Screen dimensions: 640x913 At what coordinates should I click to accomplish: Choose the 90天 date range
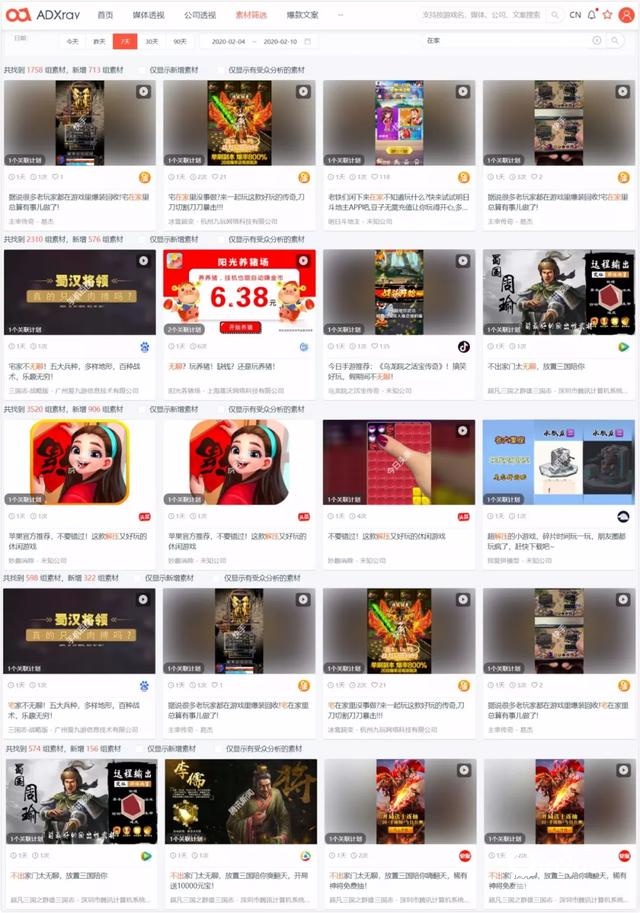tap(179, 41)
